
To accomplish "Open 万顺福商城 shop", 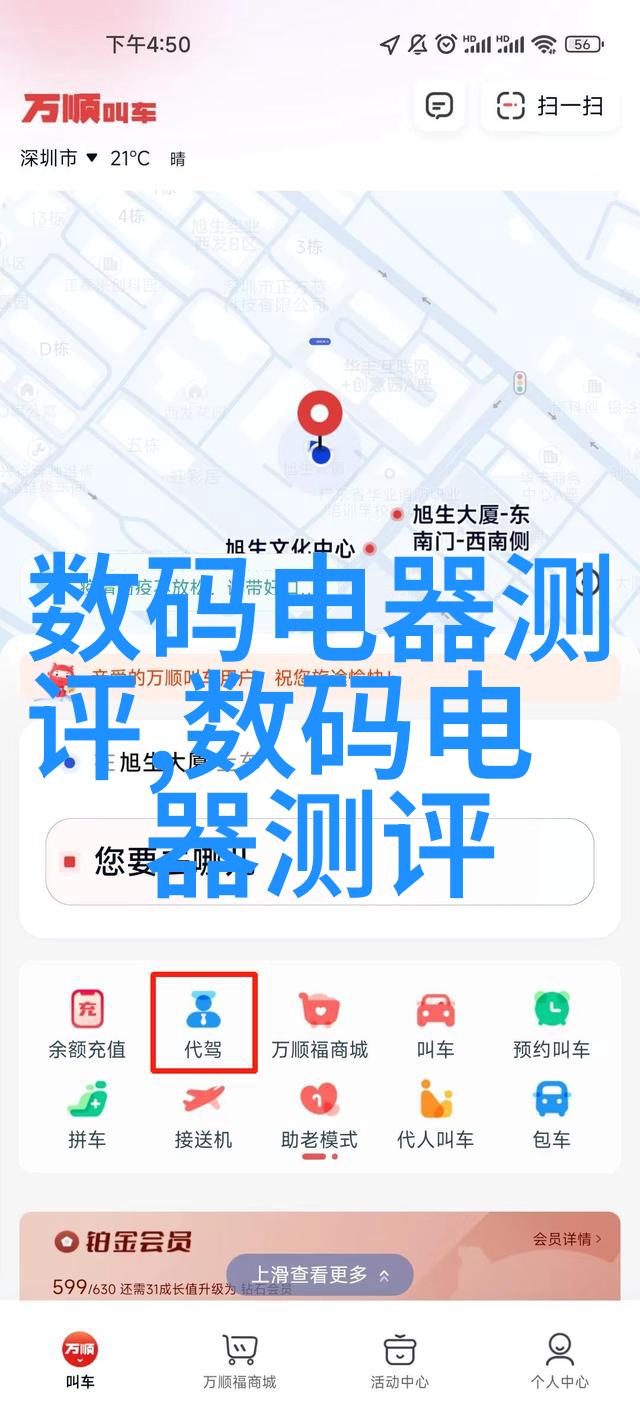I will coord(320,1024).
